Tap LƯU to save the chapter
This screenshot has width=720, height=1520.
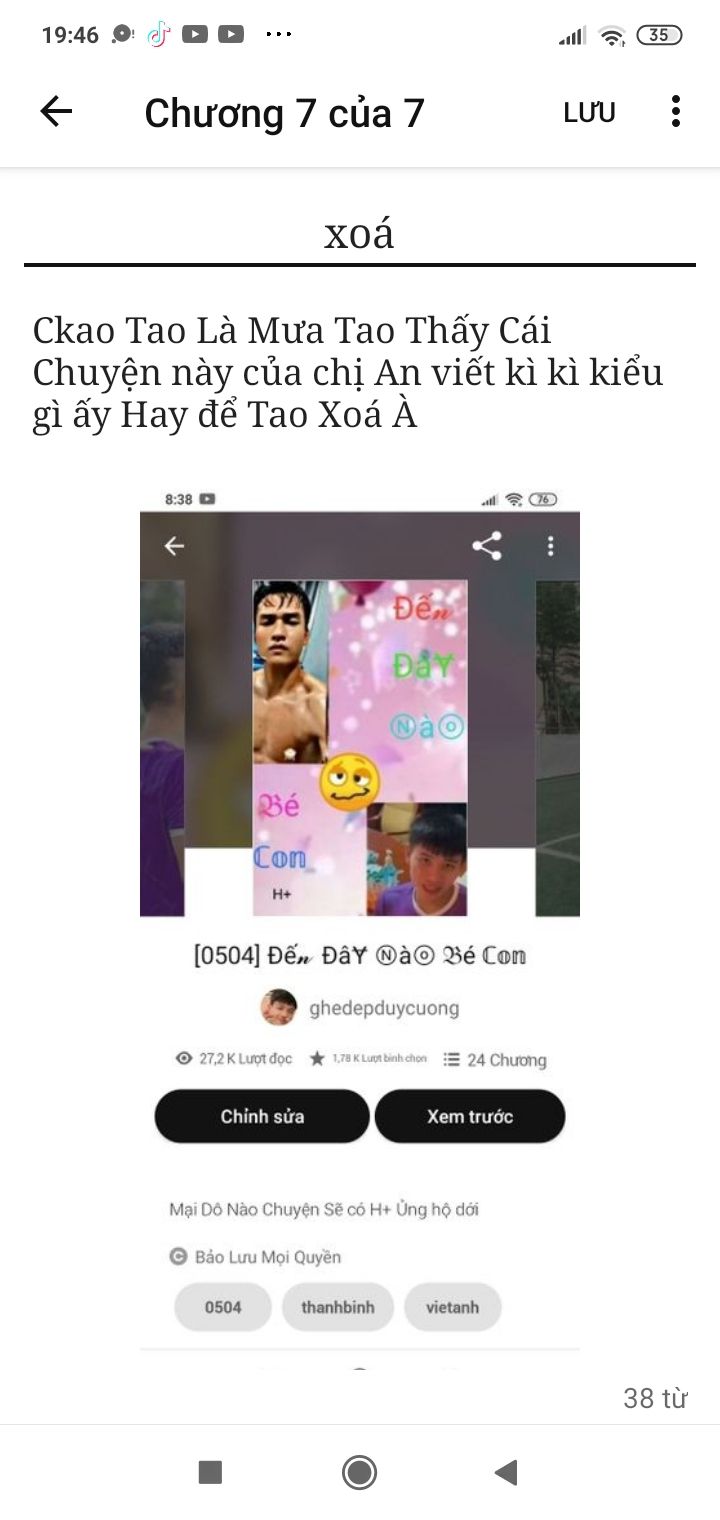click(x=589, y=113)
